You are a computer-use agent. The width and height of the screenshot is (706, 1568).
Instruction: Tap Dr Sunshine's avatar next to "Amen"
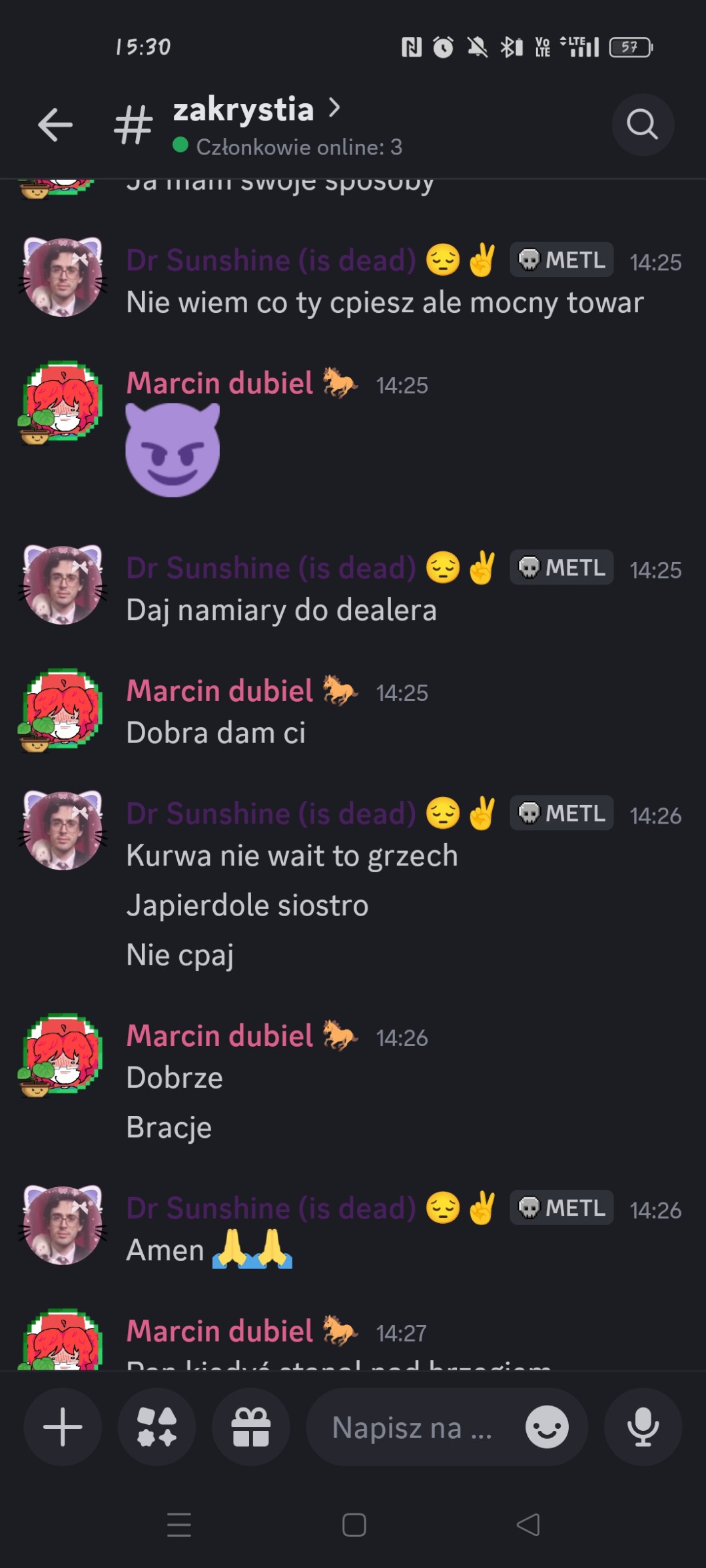63,1224
